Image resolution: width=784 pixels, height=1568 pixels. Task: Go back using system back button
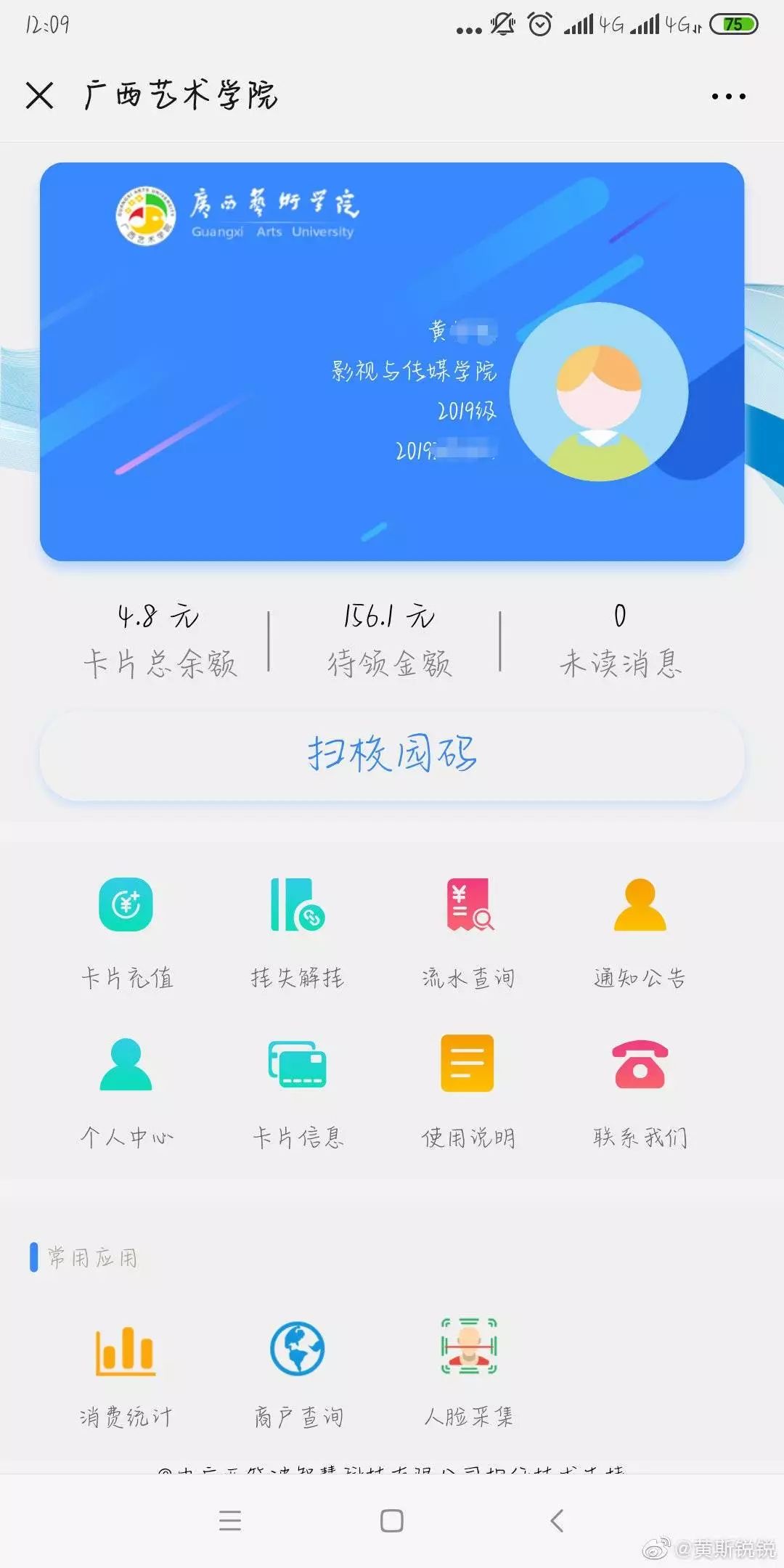(x=557, y=1520)
